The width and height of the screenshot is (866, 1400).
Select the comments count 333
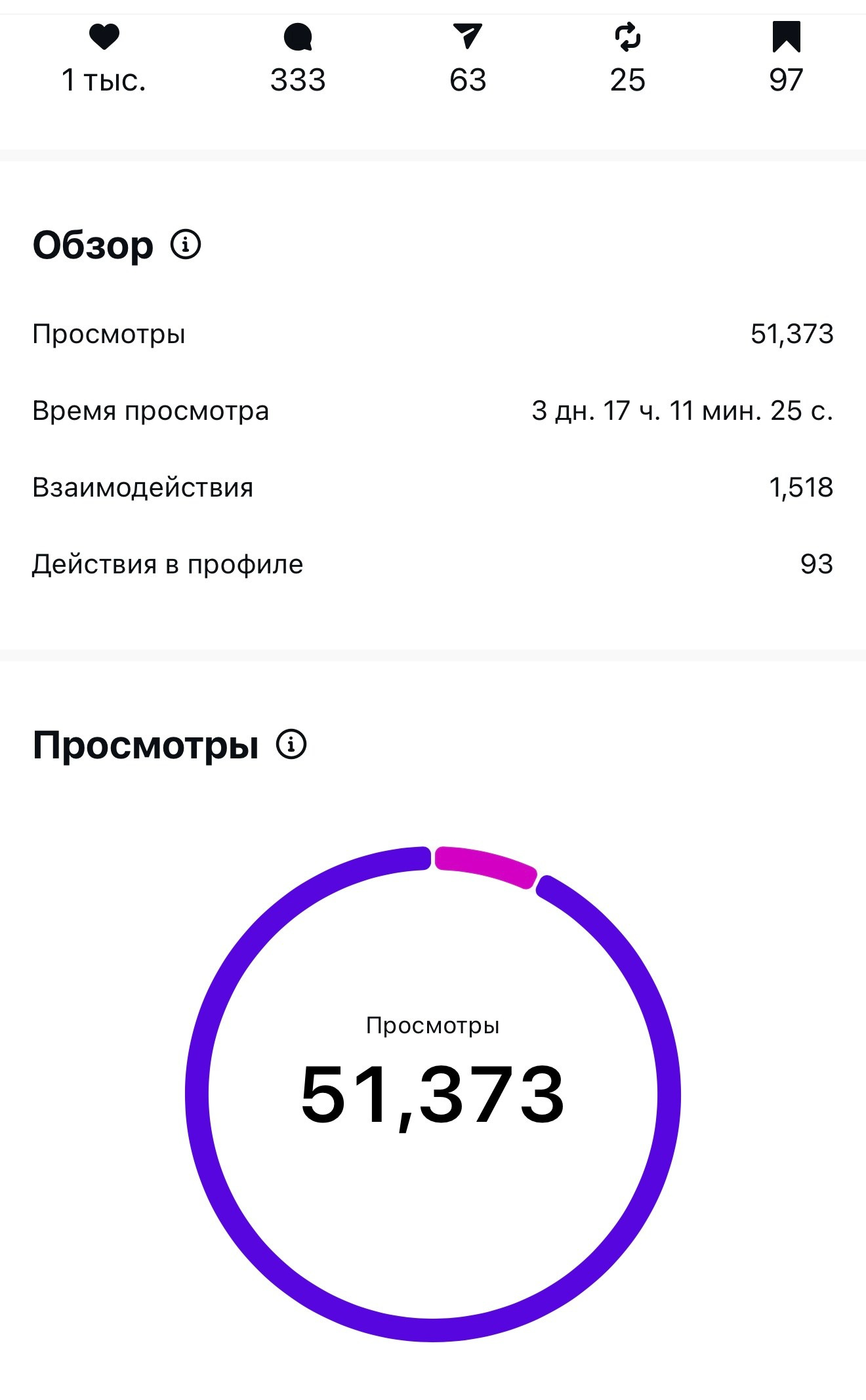pyautogui.click(x=299, y=80)
